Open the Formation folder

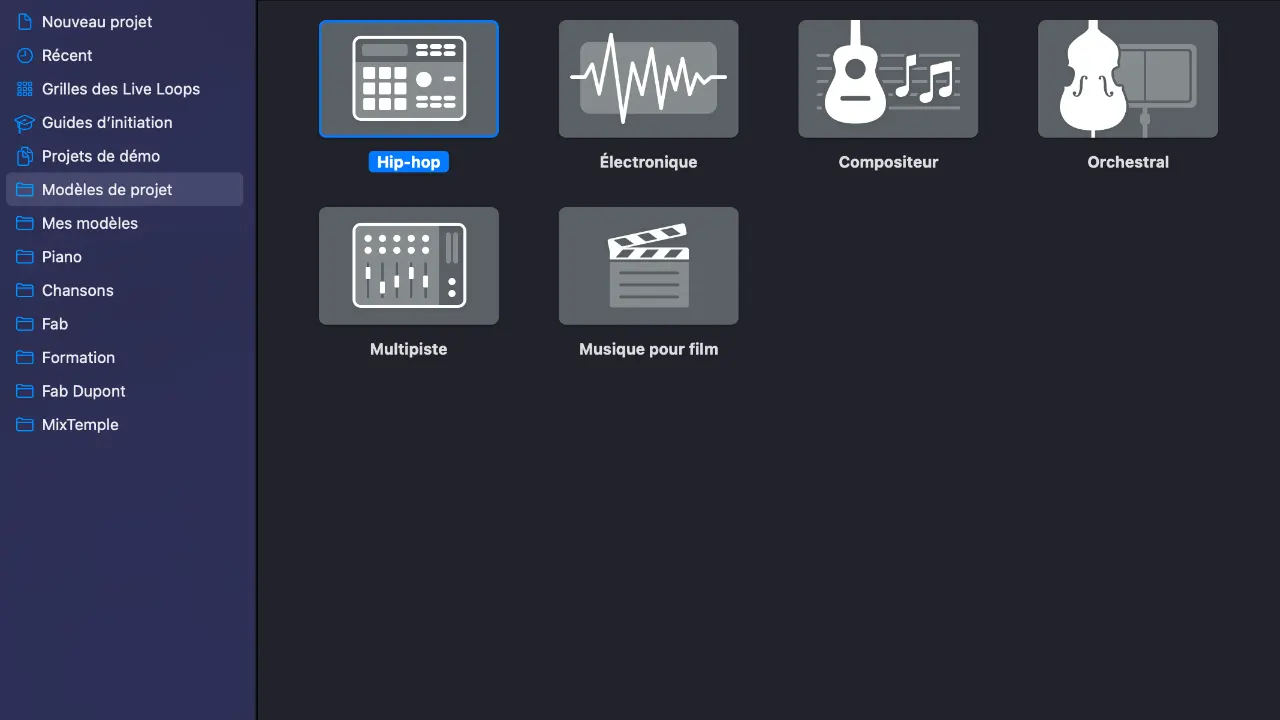78,358
